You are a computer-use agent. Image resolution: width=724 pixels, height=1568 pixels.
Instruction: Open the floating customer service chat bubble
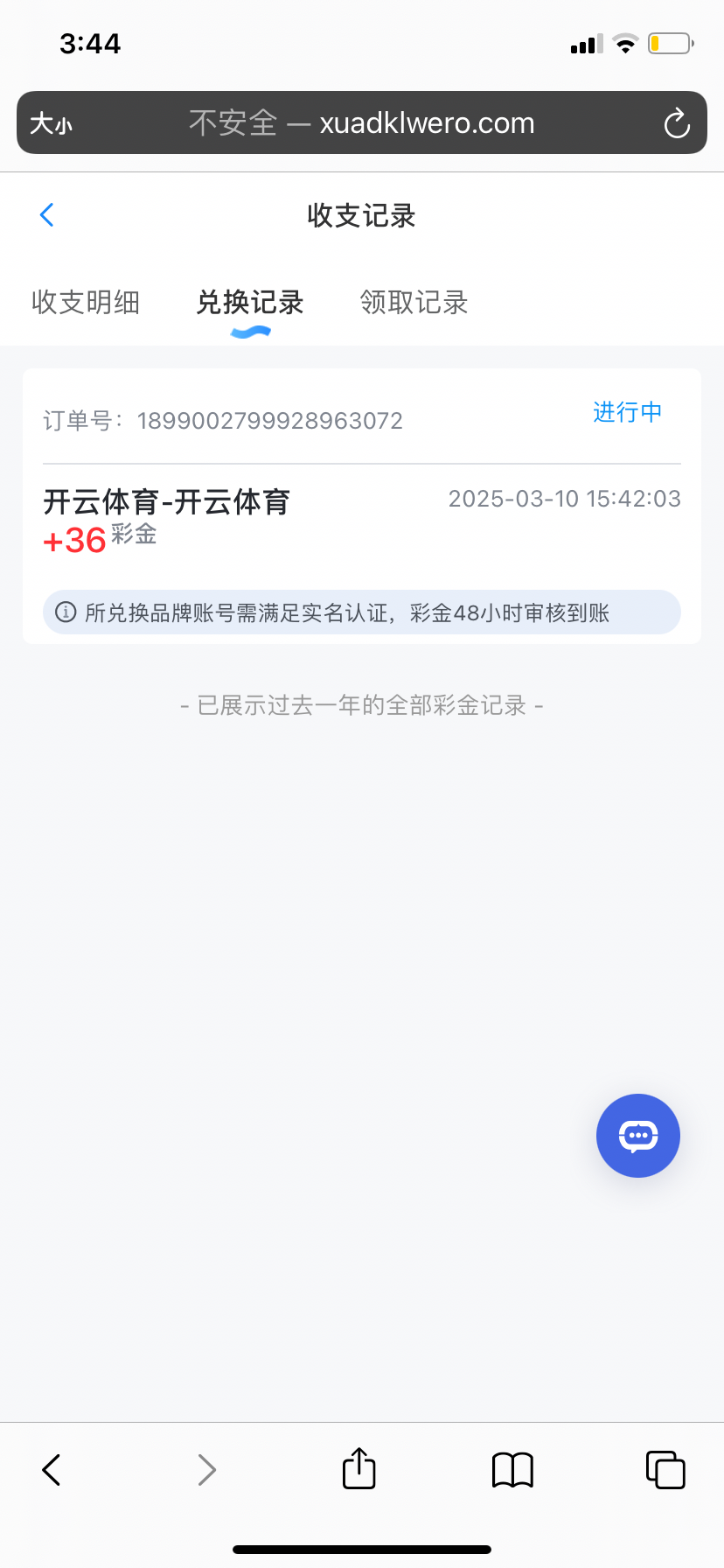pyautogui.click(x=637, y=1135)
